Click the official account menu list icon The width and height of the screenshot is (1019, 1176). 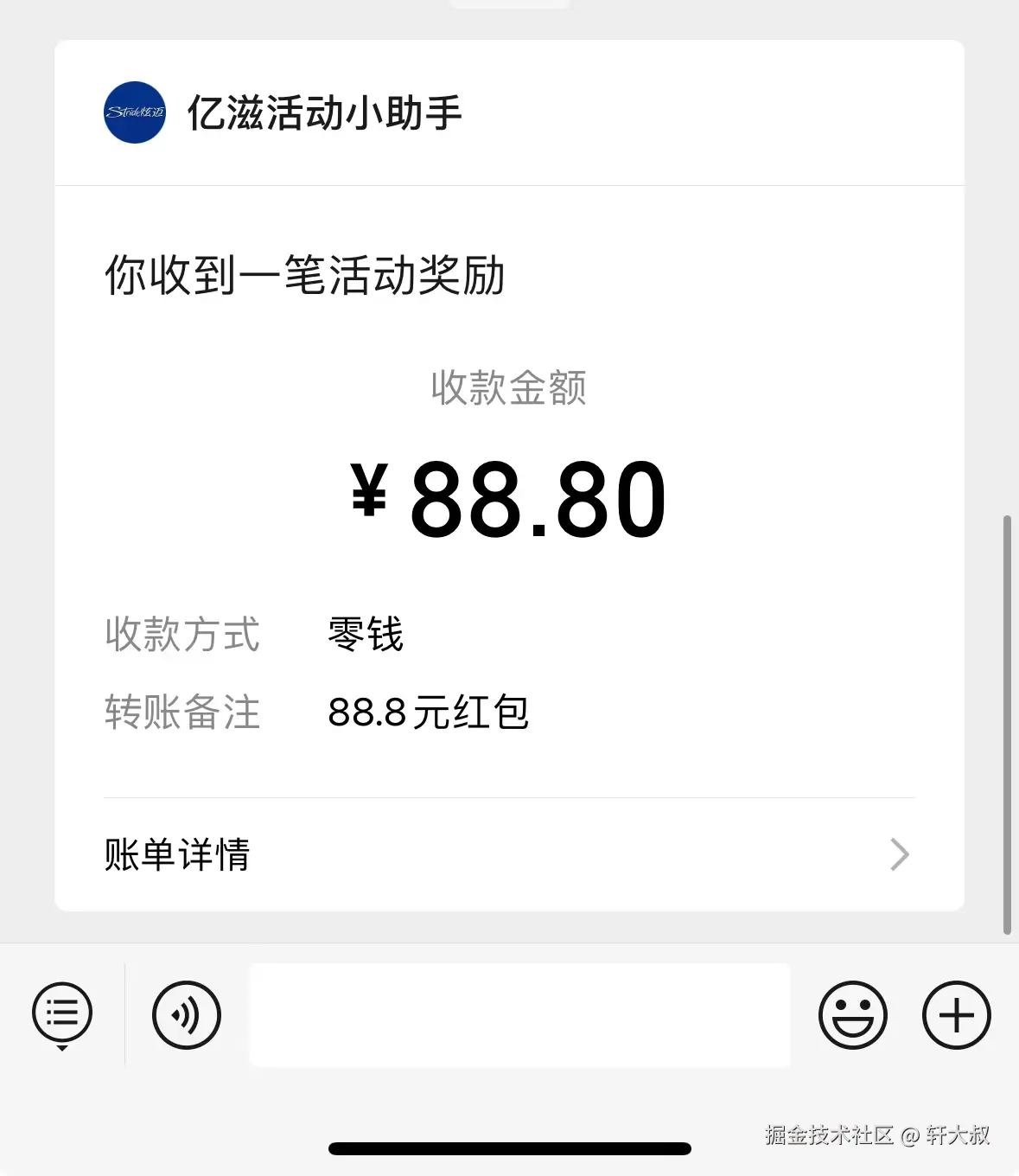[61, 1010]
